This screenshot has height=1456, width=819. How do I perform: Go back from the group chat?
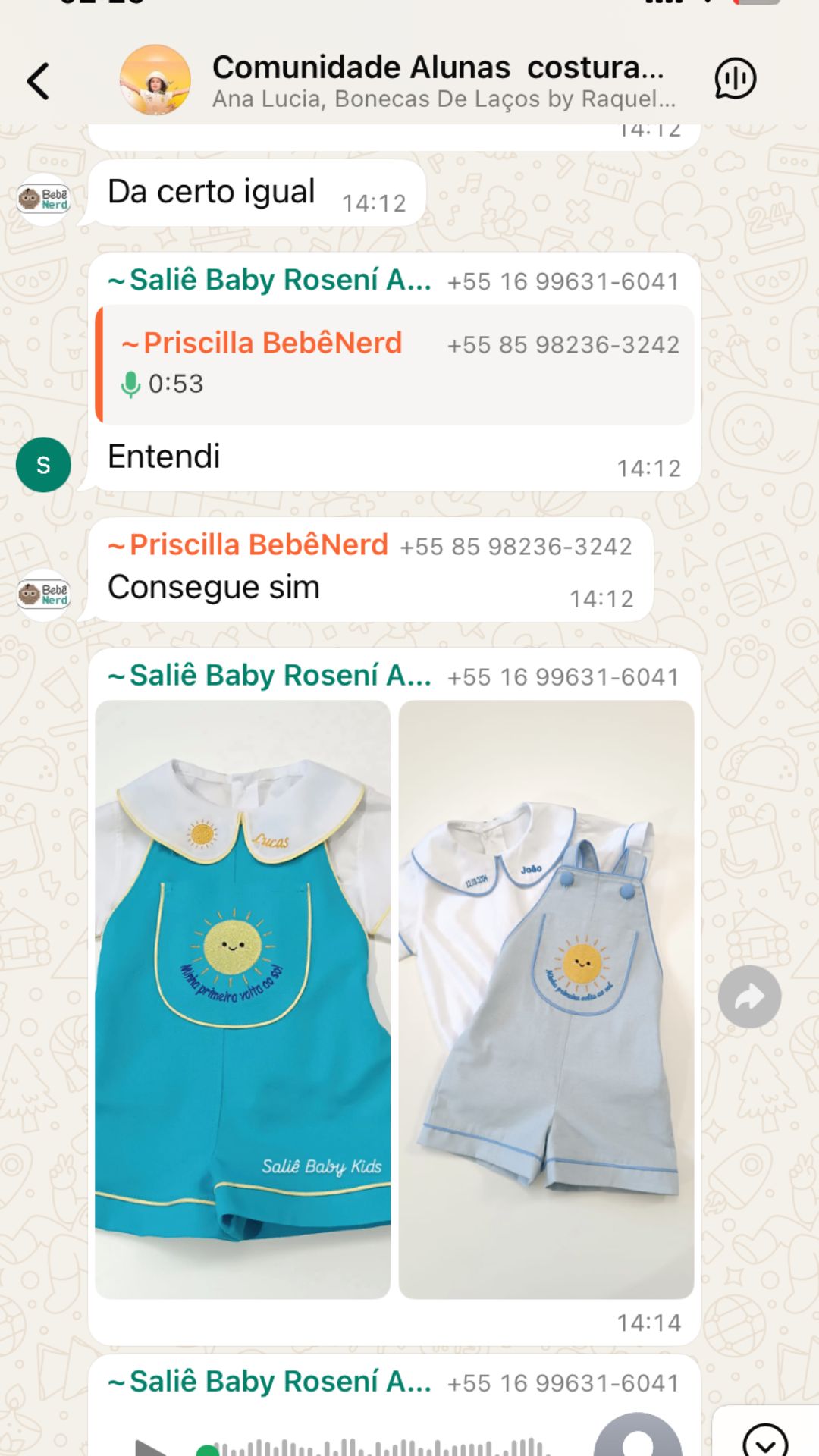[38, 81]
